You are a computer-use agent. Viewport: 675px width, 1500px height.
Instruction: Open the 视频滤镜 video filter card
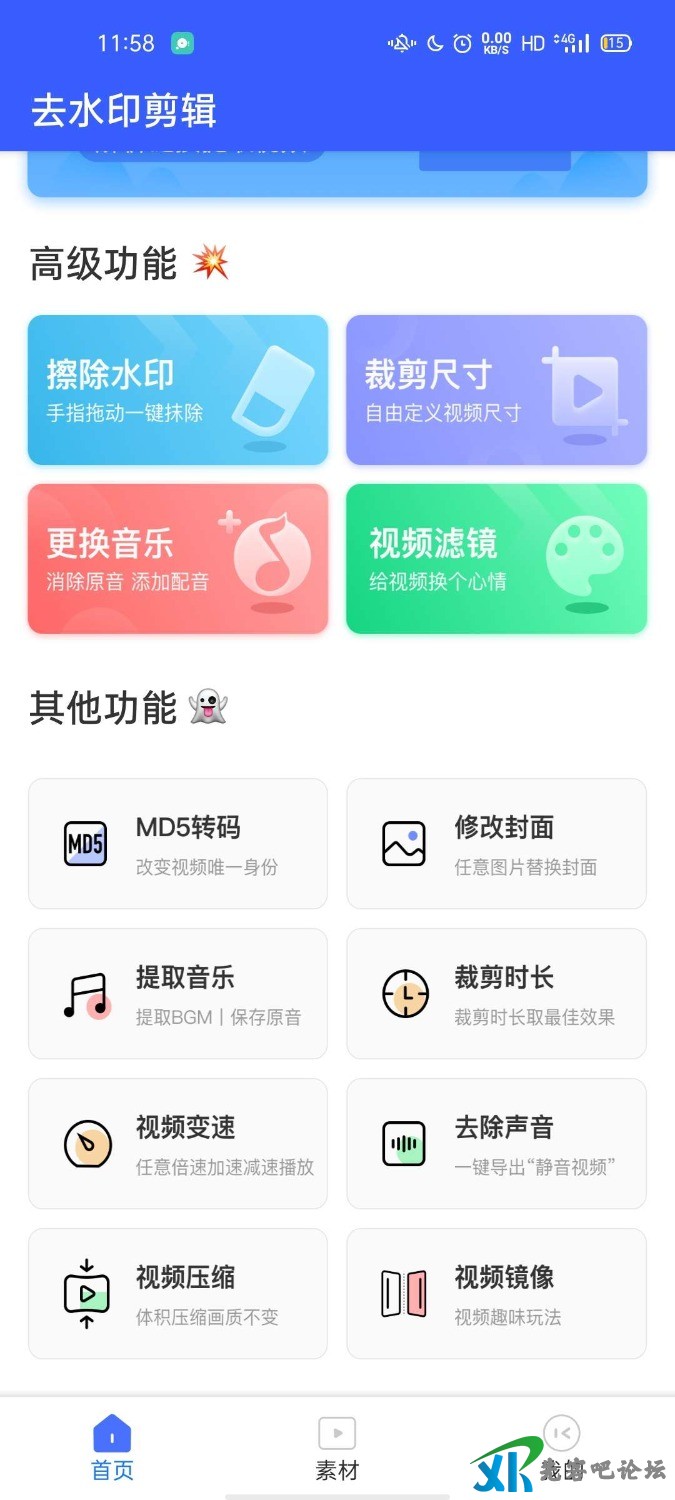tap(496, 559)
